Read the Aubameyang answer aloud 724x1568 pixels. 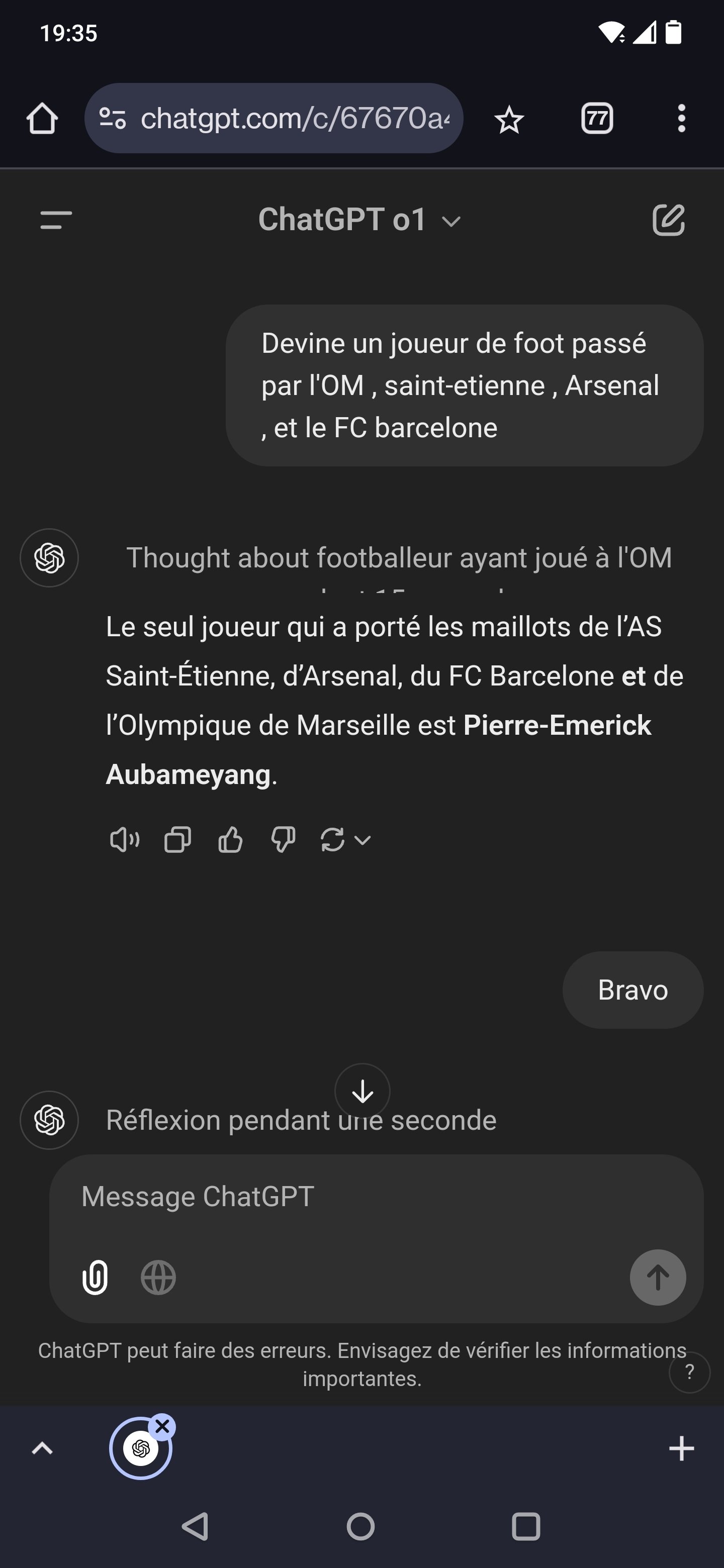tap(124, 840)
